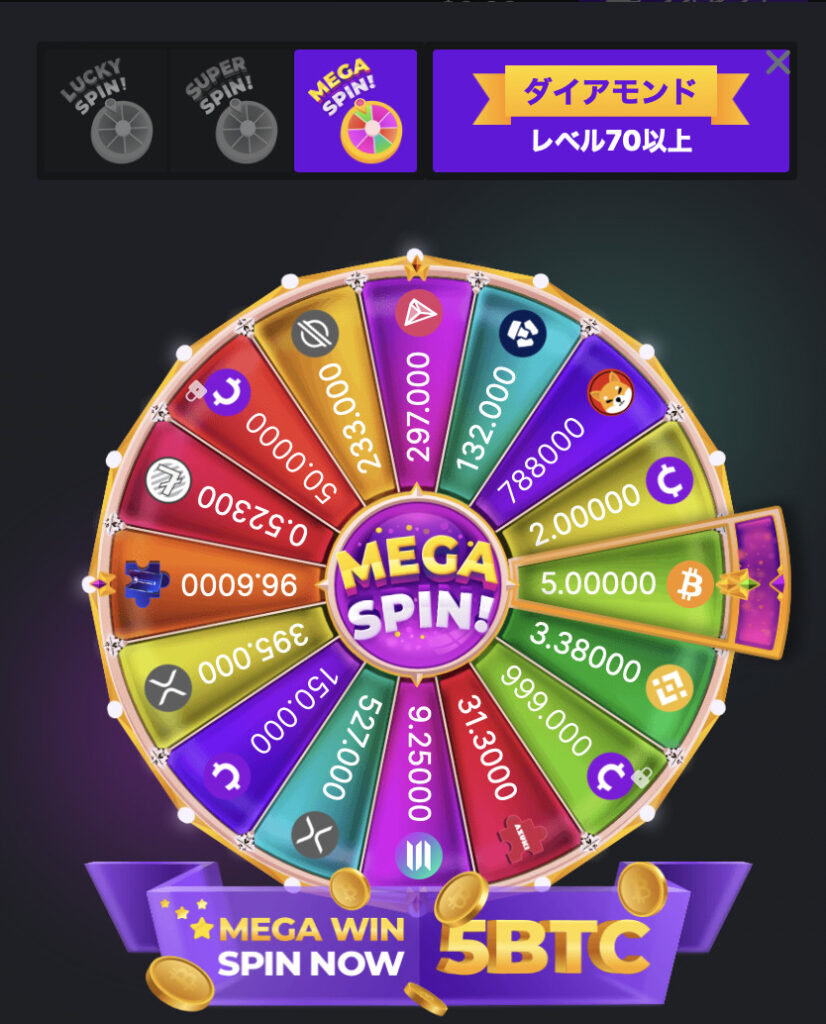The image size is (826, 1024).
Task: Select the Mega Spin tab
Action: click(355, 111)
